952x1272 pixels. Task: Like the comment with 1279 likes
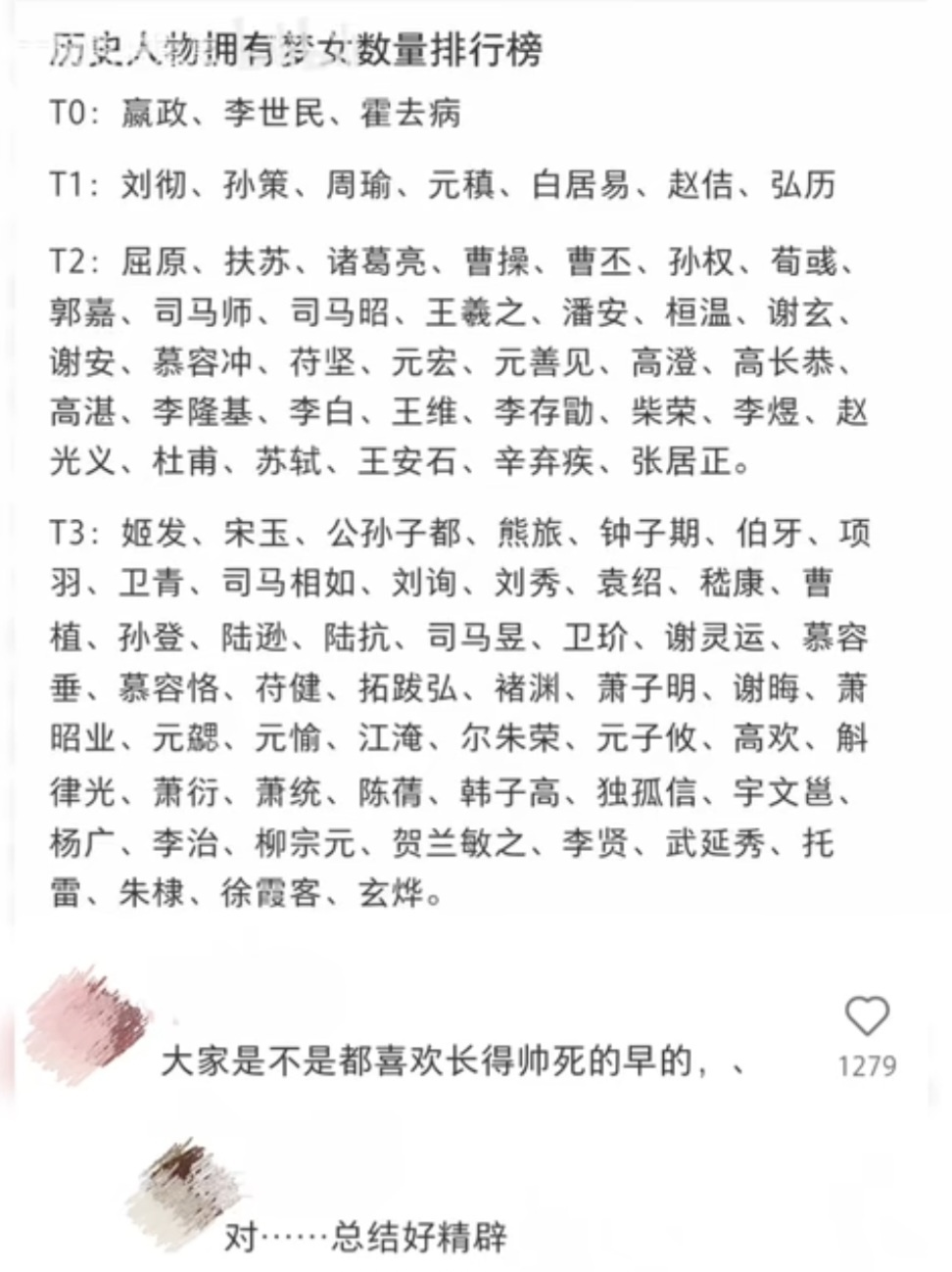click(867, 1017)
